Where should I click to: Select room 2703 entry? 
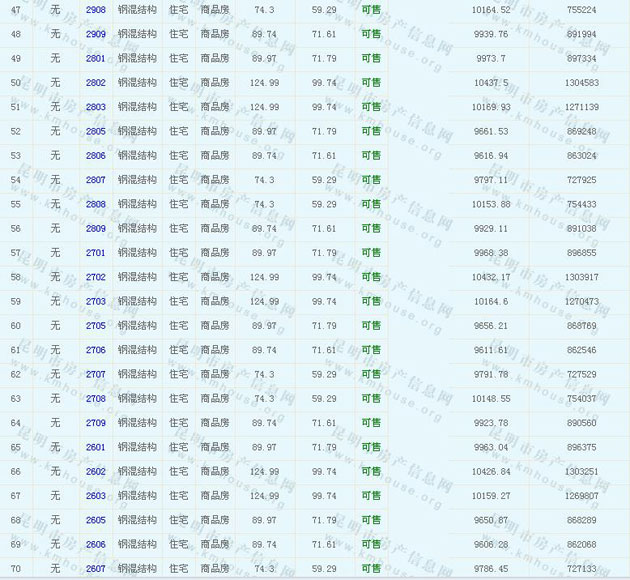coord(96,301)
